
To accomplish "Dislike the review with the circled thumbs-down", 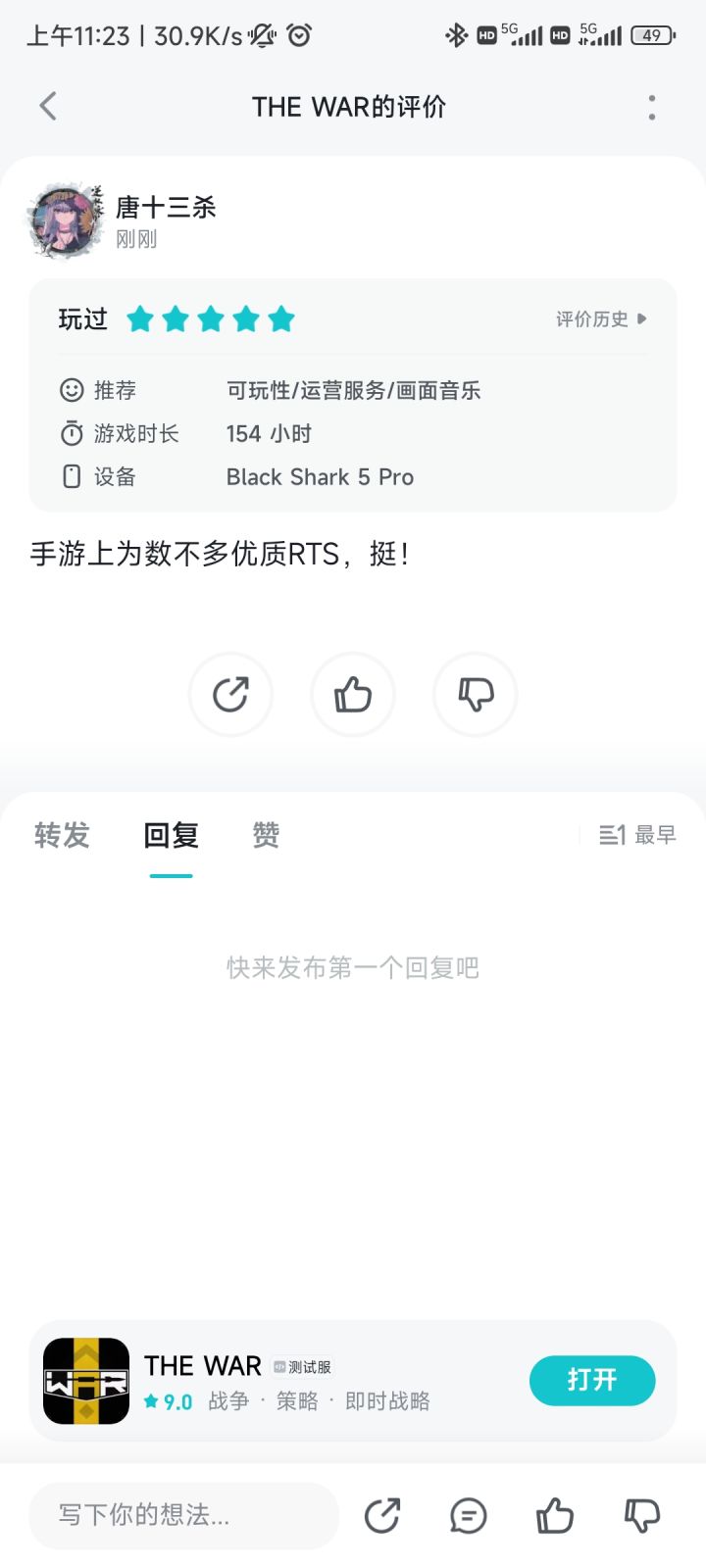I will coord(476,695).
